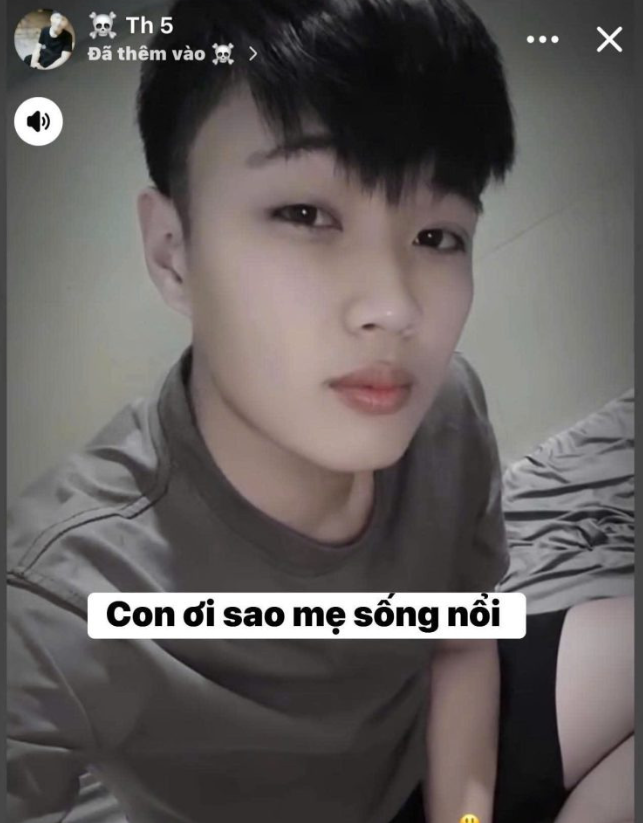Open the 'Đã thêm vào' link
The height and width of the screenshot is (823, 643).
(172, 54)
